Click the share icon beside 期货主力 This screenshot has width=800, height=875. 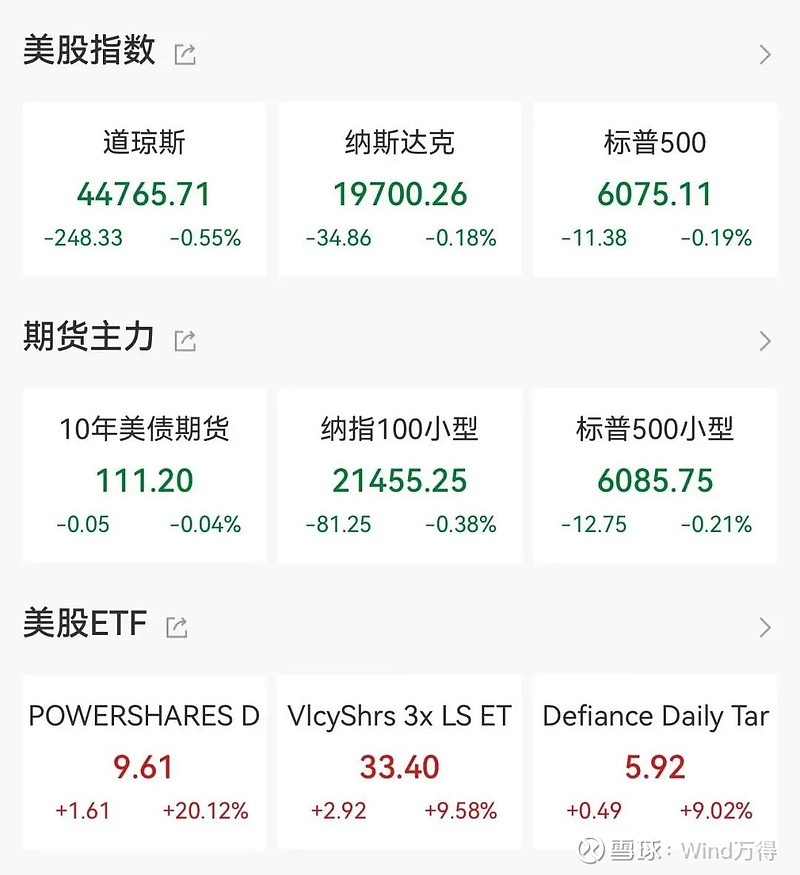tap(184, 339)
